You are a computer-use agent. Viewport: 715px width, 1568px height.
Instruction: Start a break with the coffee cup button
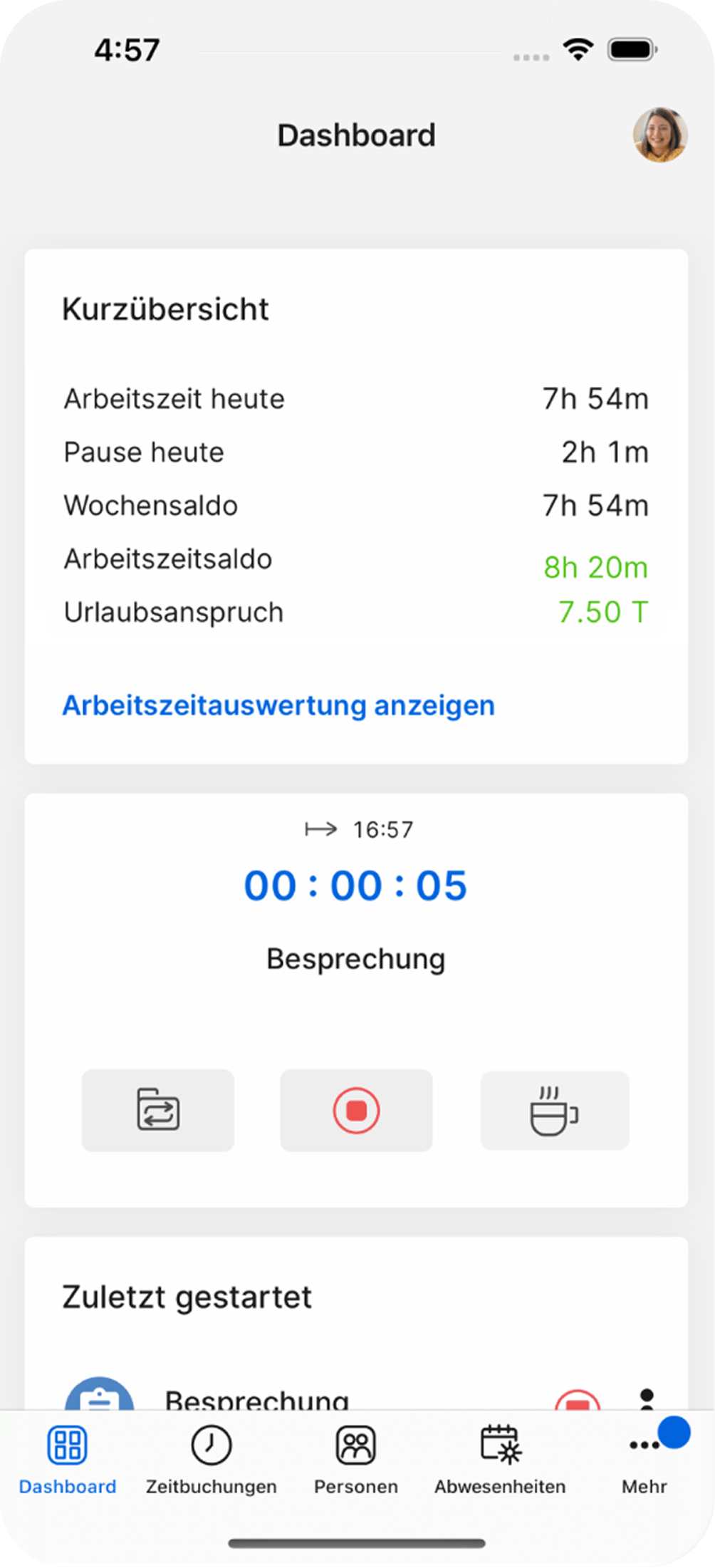click(x=555, y=1110)
